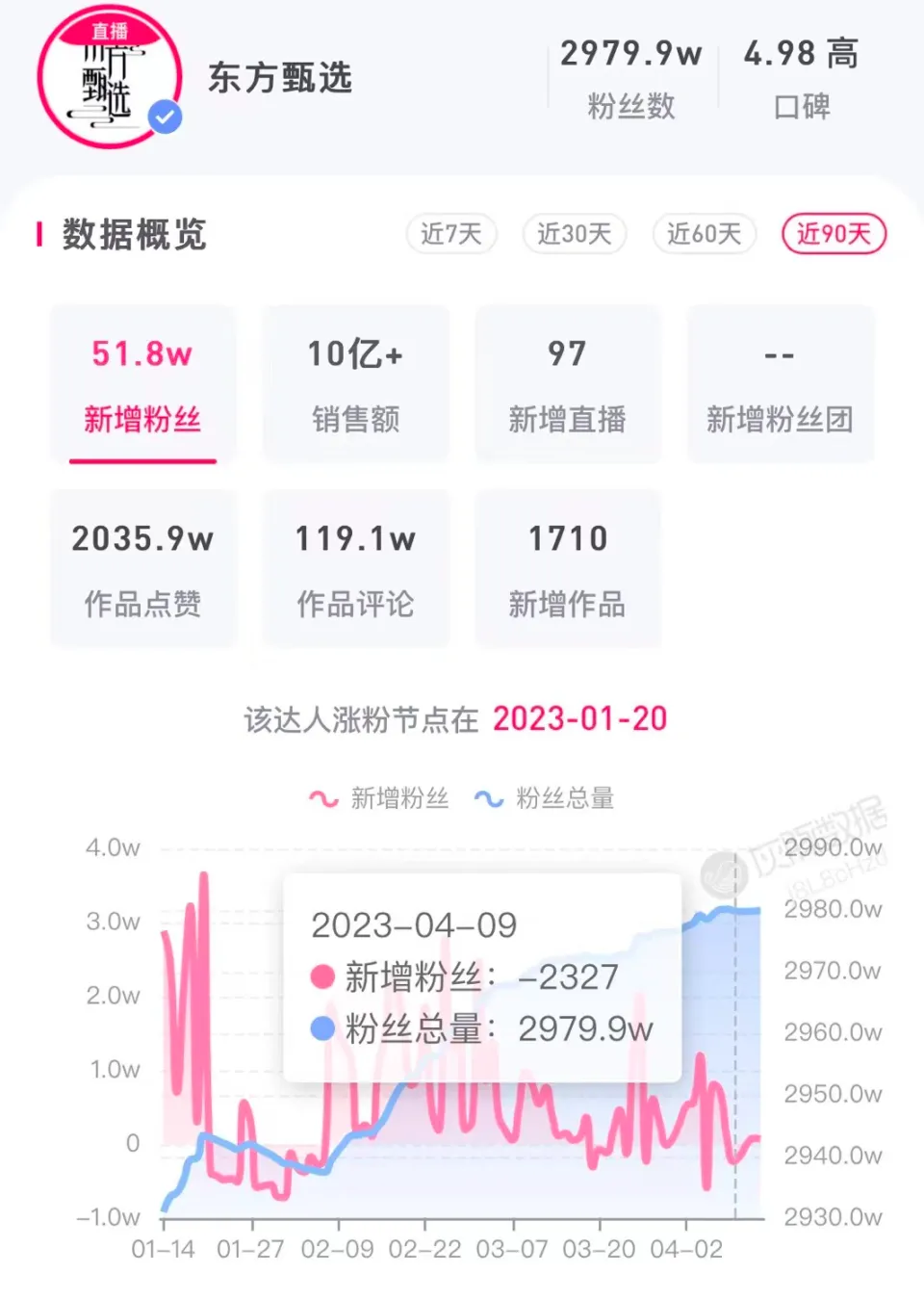Tap the 作品评论 card
Image resolution: width=924 pixels, height=1300 pixels.
[x=355, y=568]
